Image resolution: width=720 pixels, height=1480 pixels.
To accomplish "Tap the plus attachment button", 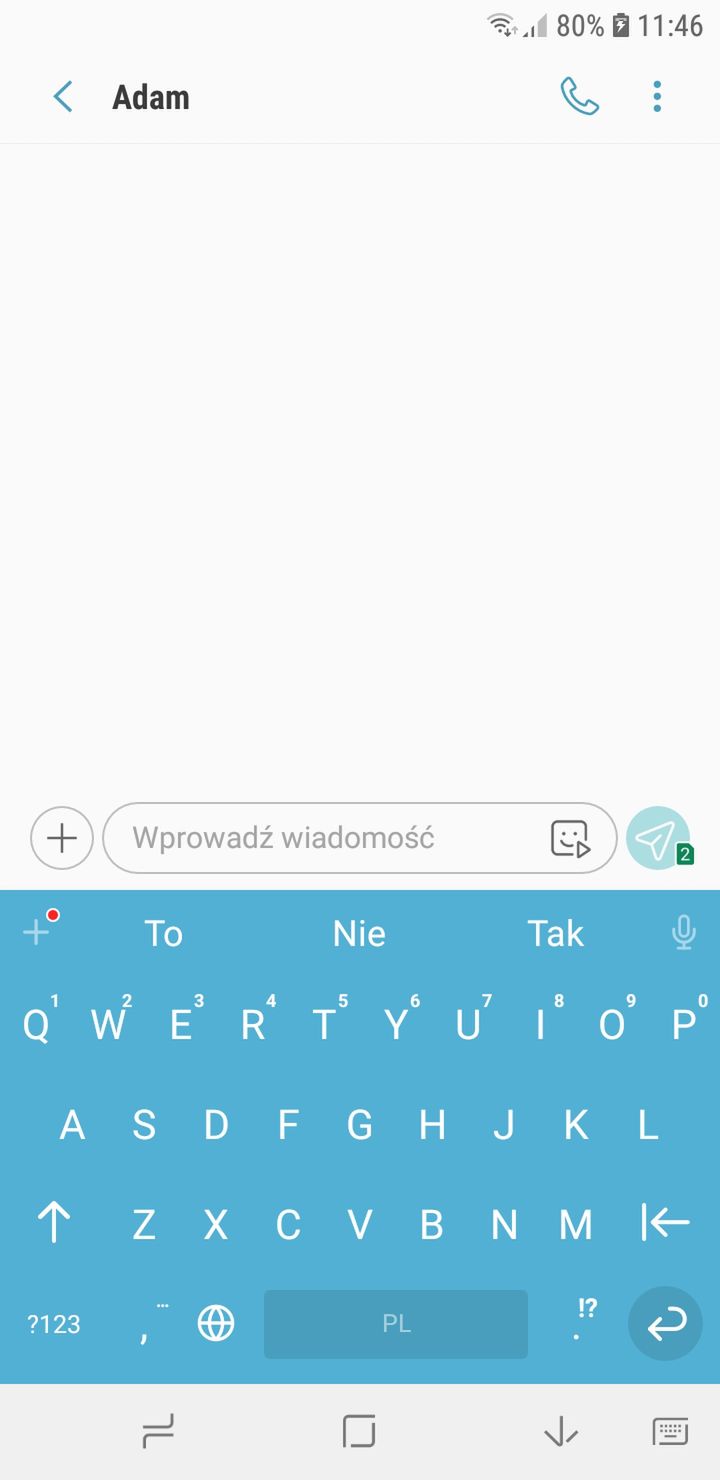I will [62, 838].
